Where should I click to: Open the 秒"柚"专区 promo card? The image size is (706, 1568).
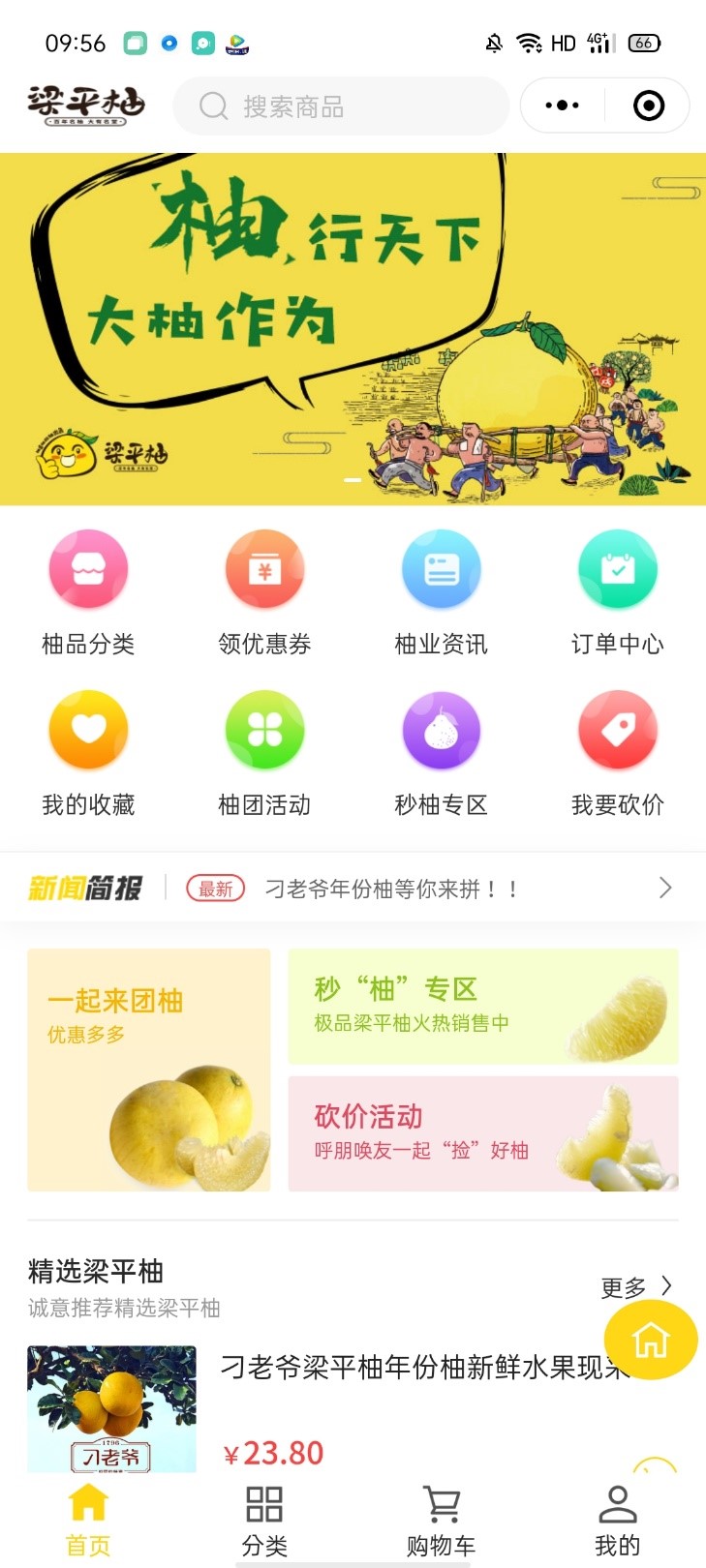[x=483, y=1007]
